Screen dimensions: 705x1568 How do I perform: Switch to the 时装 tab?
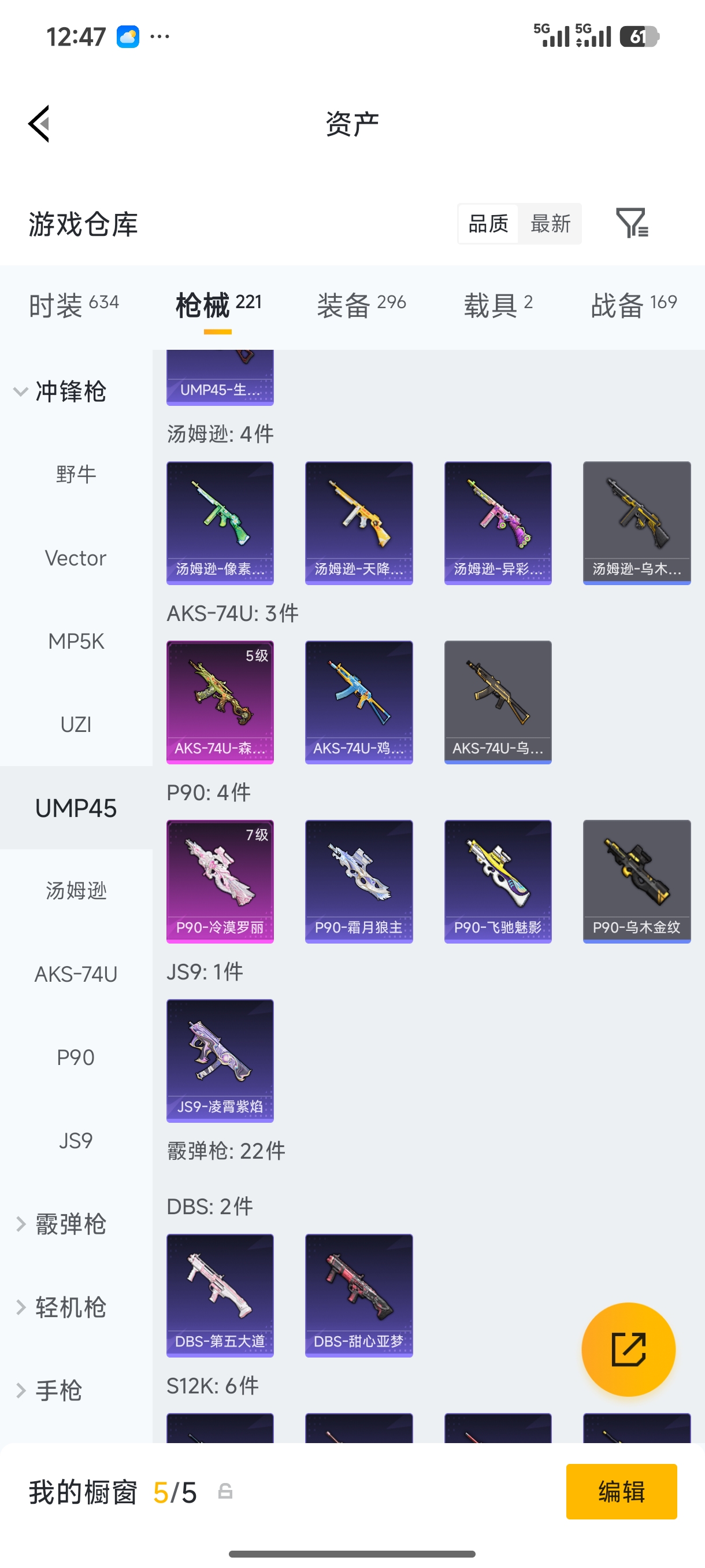[x=73, y=305]
